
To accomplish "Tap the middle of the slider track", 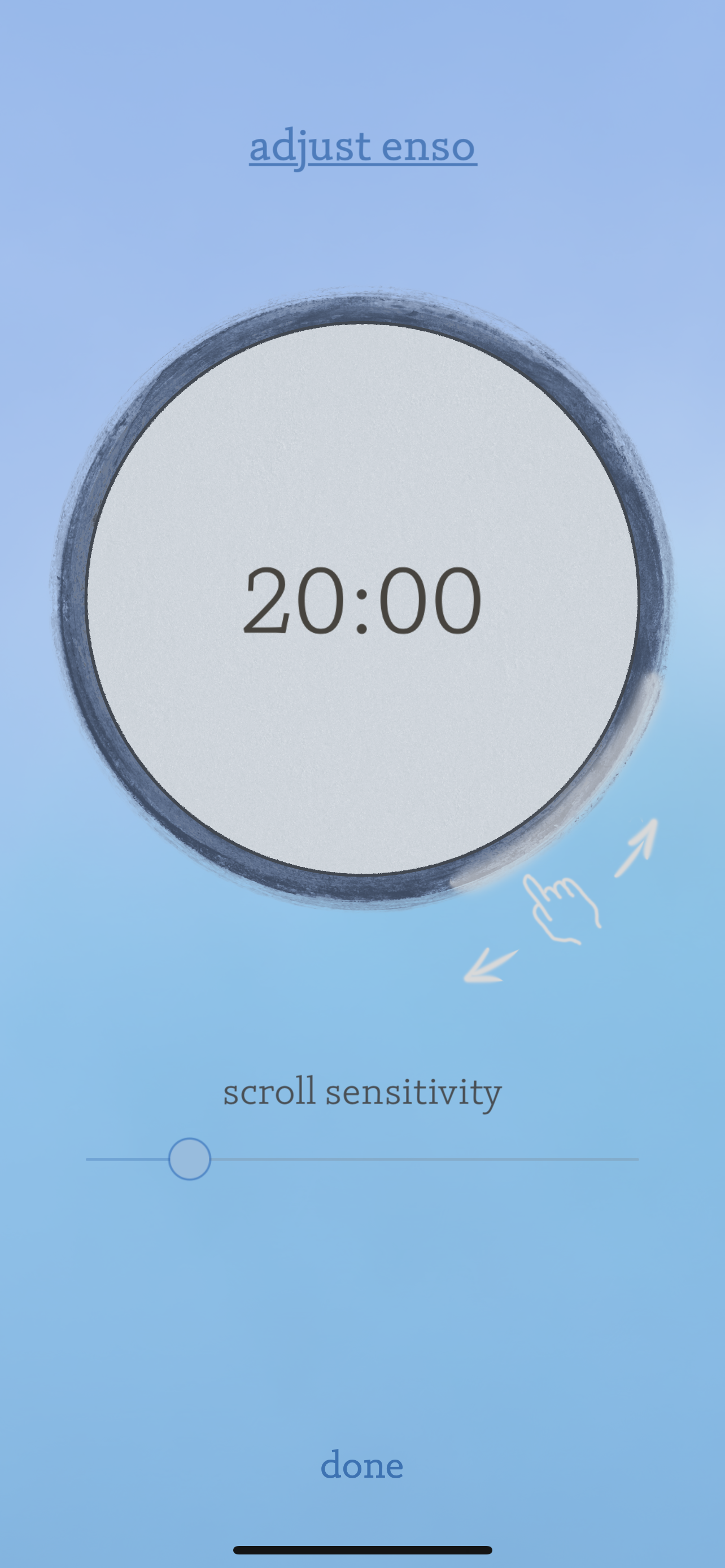I will pyautogui.click(x=362, y=1159).
